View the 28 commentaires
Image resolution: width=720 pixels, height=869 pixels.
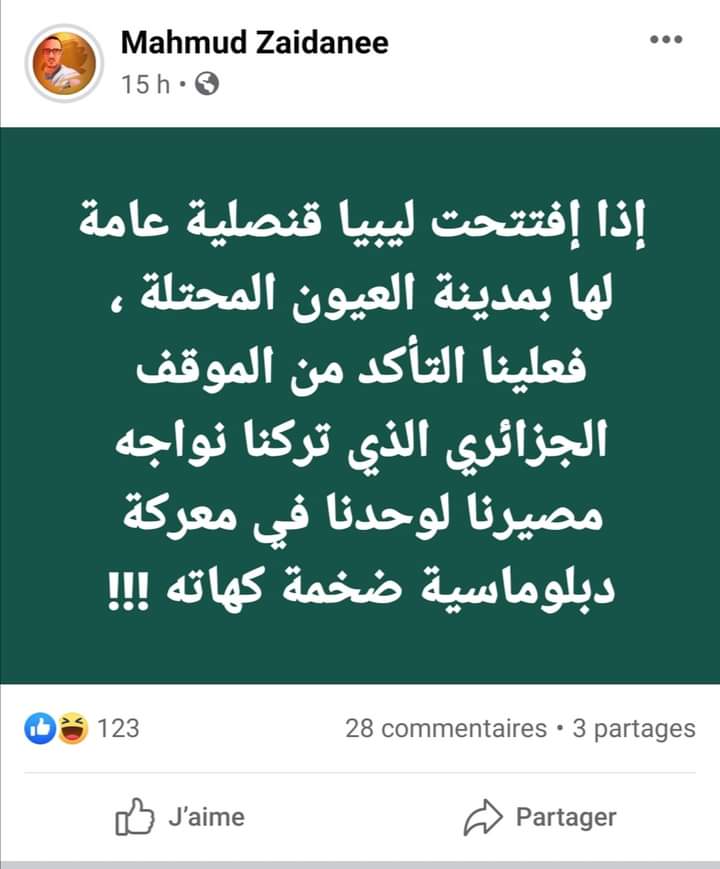coord(446,728)
